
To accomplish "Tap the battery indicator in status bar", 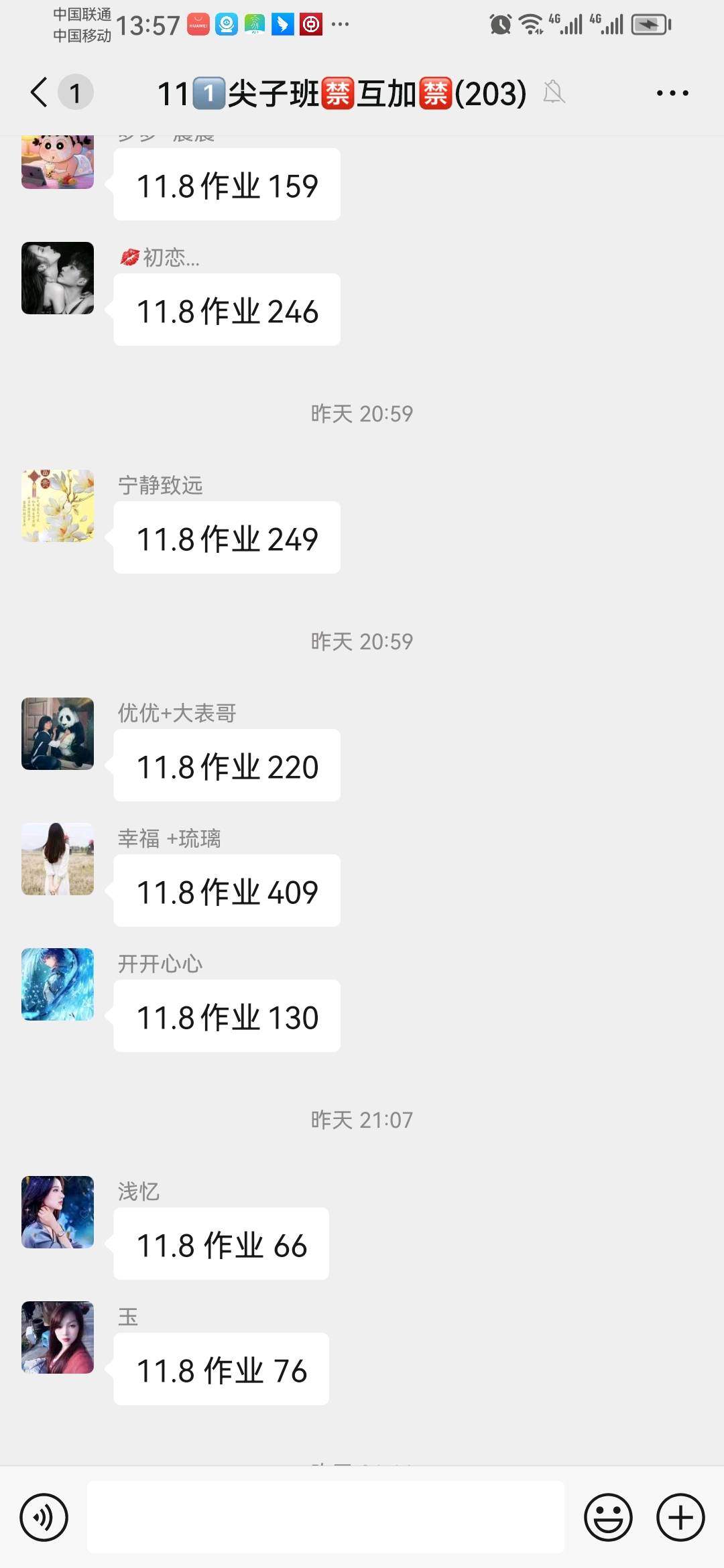I will (648, 24).
